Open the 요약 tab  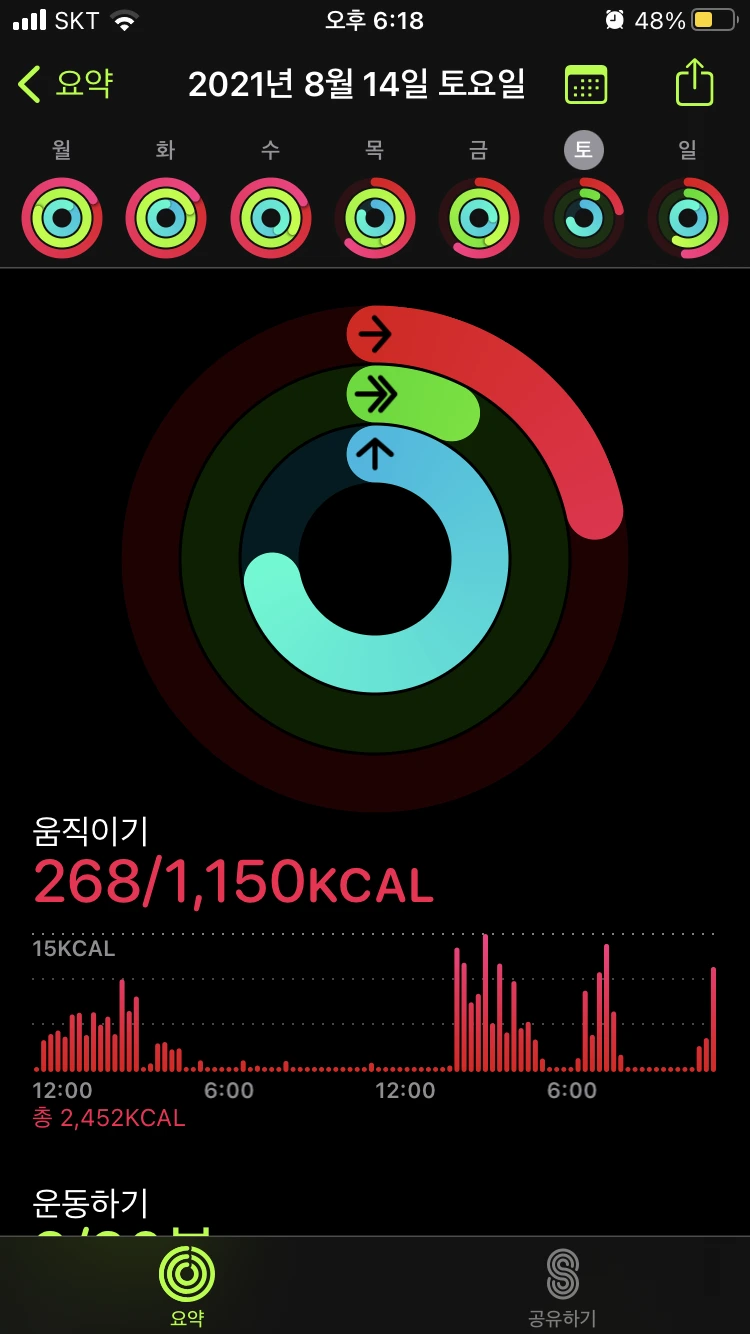click(x=187, y=1286)
